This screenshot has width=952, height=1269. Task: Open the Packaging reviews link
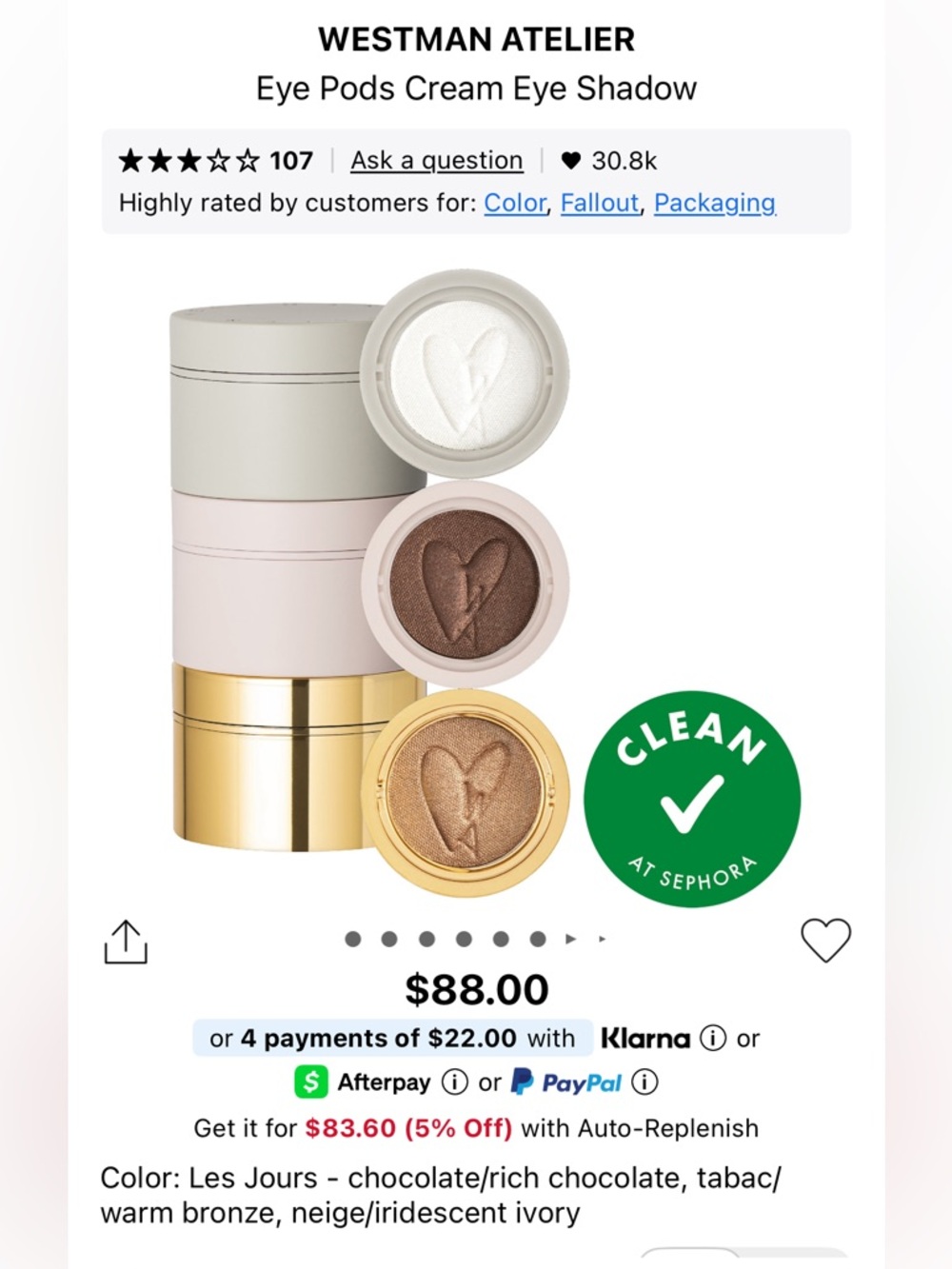click(714, 203)
